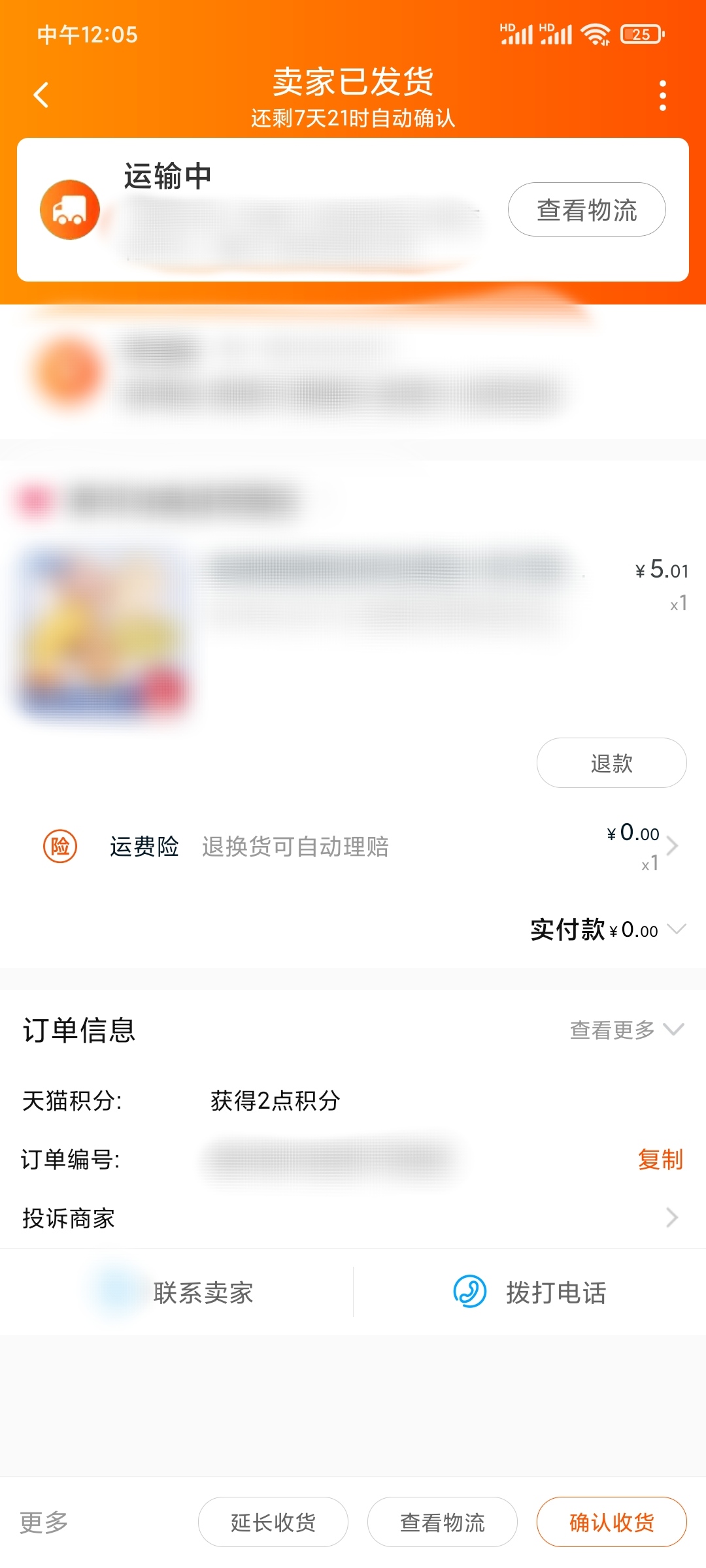Tap 复制 to copy order number
Viewport: 706px width, 1568px height.
click(661, 1160)
